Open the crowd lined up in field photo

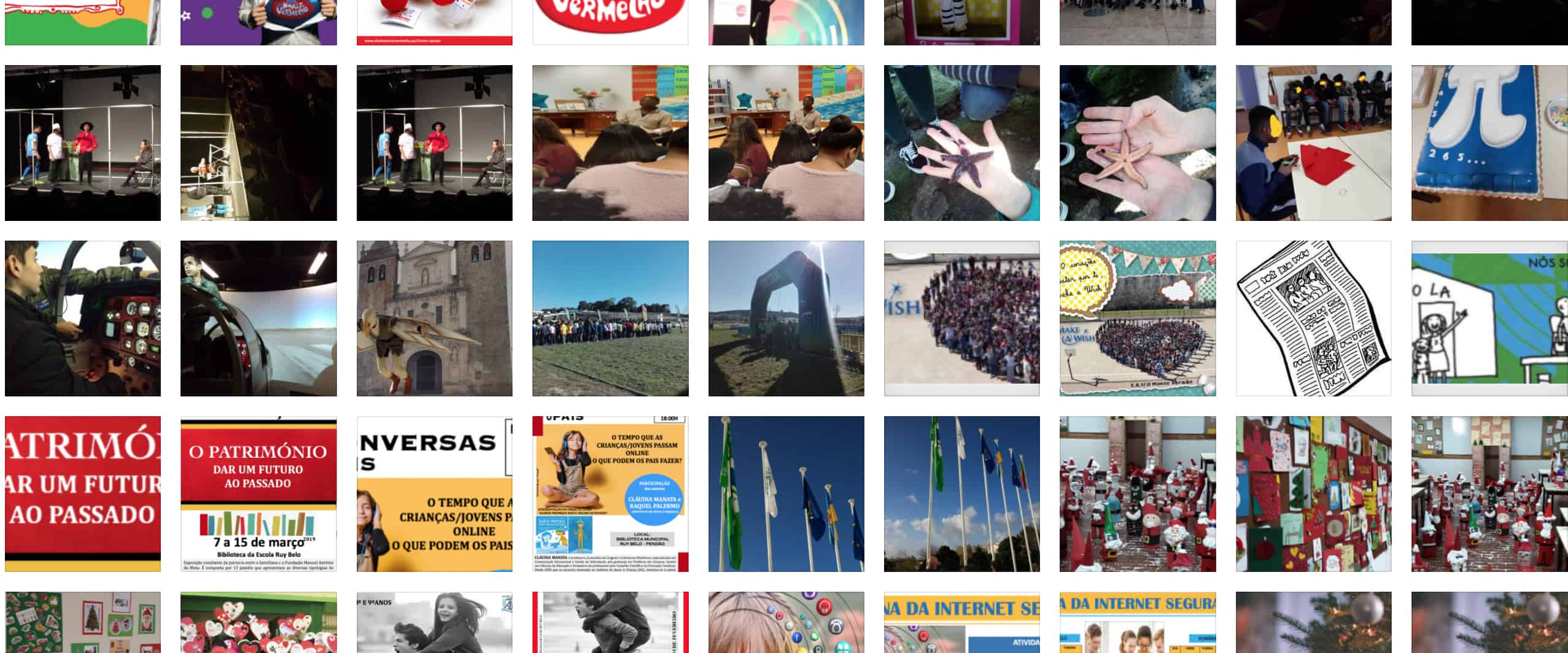click(610, 319)
